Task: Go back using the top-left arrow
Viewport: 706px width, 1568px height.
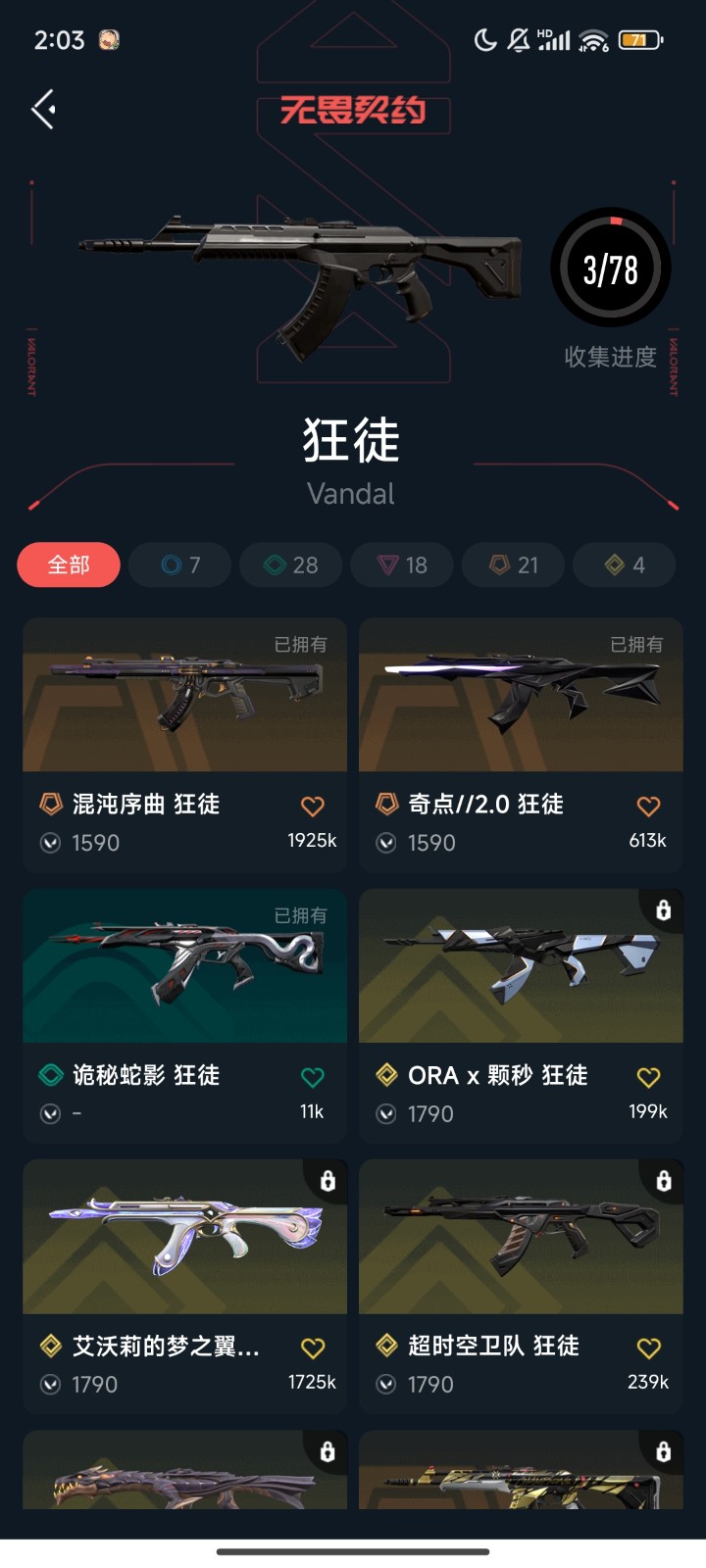Action: click(43, 109)
